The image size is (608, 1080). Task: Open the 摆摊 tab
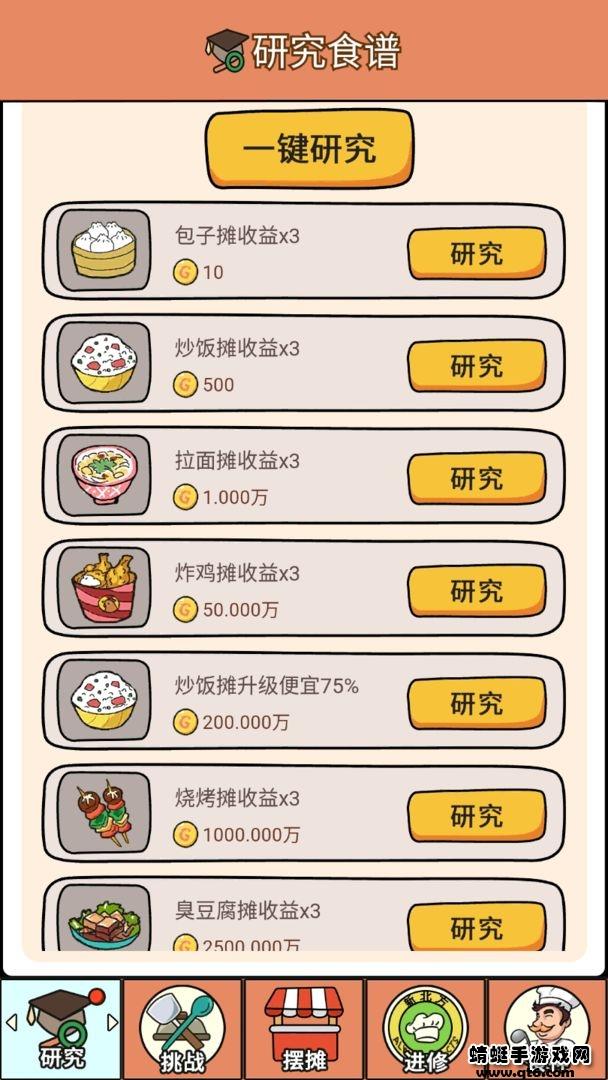(x=303, y=1029)
